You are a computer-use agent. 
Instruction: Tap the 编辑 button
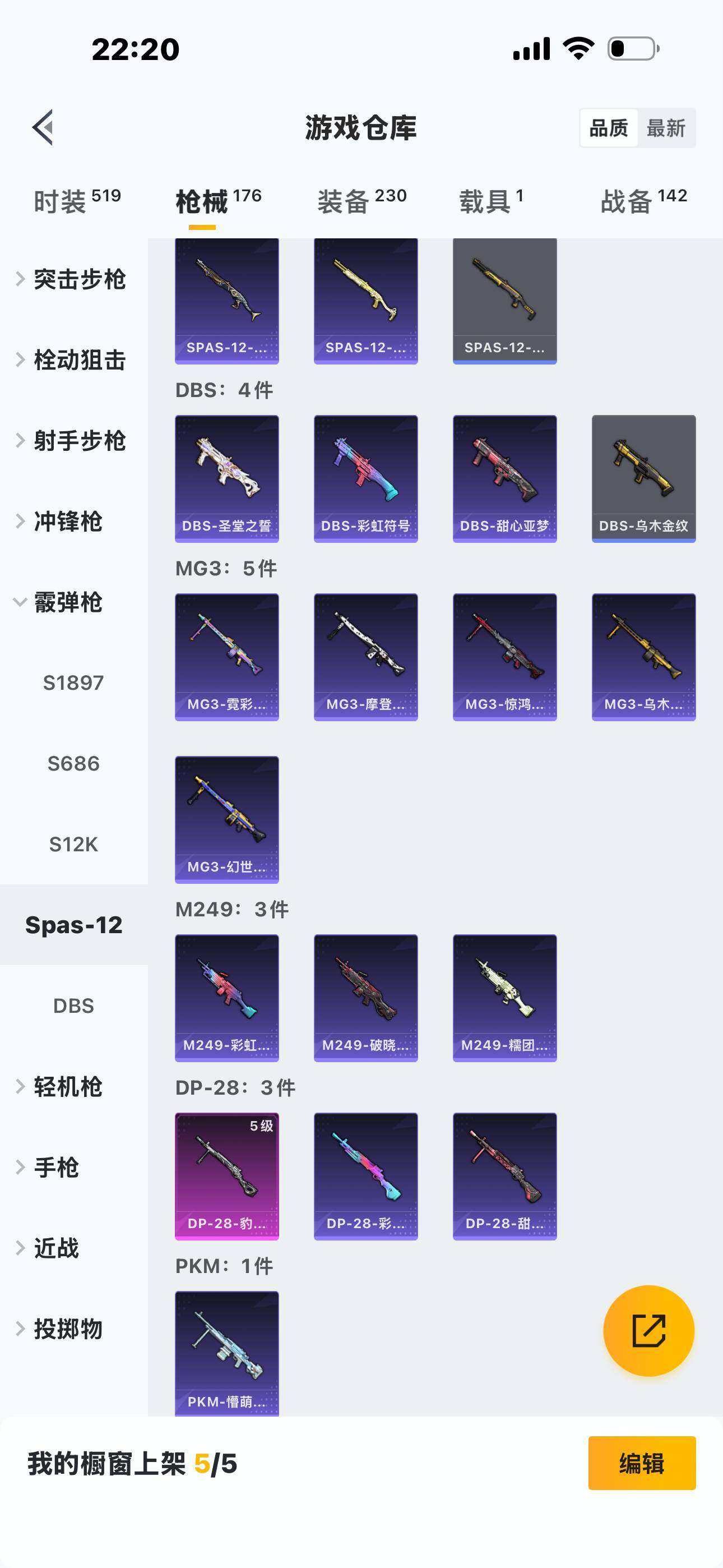pyautogui.click(x=641, y=1463)
